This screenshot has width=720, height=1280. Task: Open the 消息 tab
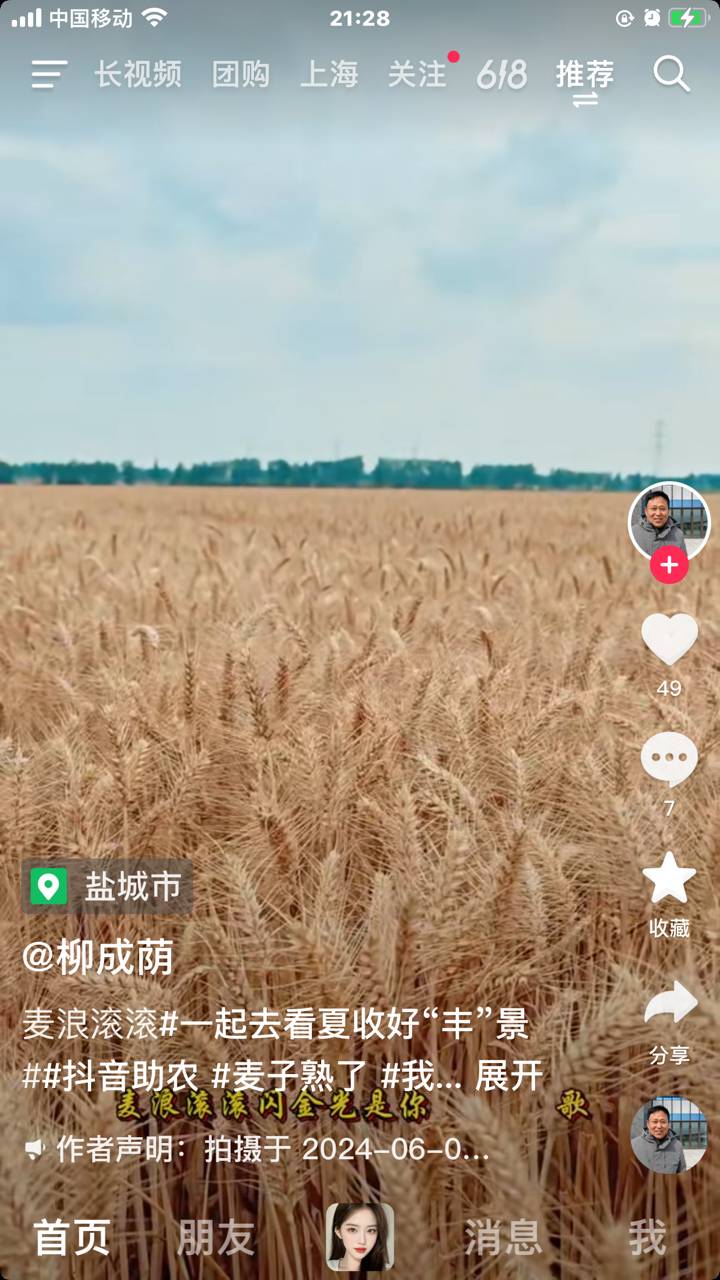503,1238
